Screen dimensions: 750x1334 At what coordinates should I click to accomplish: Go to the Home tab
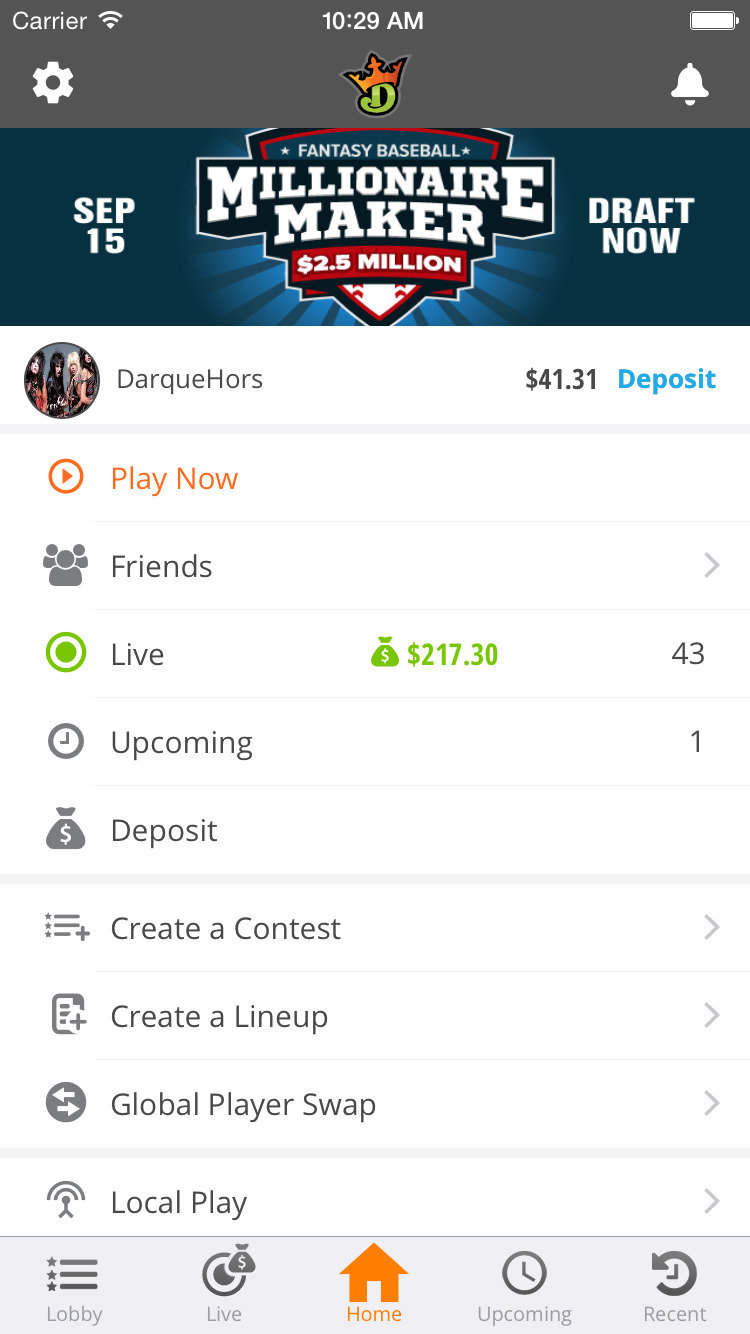click(374, 1287)
